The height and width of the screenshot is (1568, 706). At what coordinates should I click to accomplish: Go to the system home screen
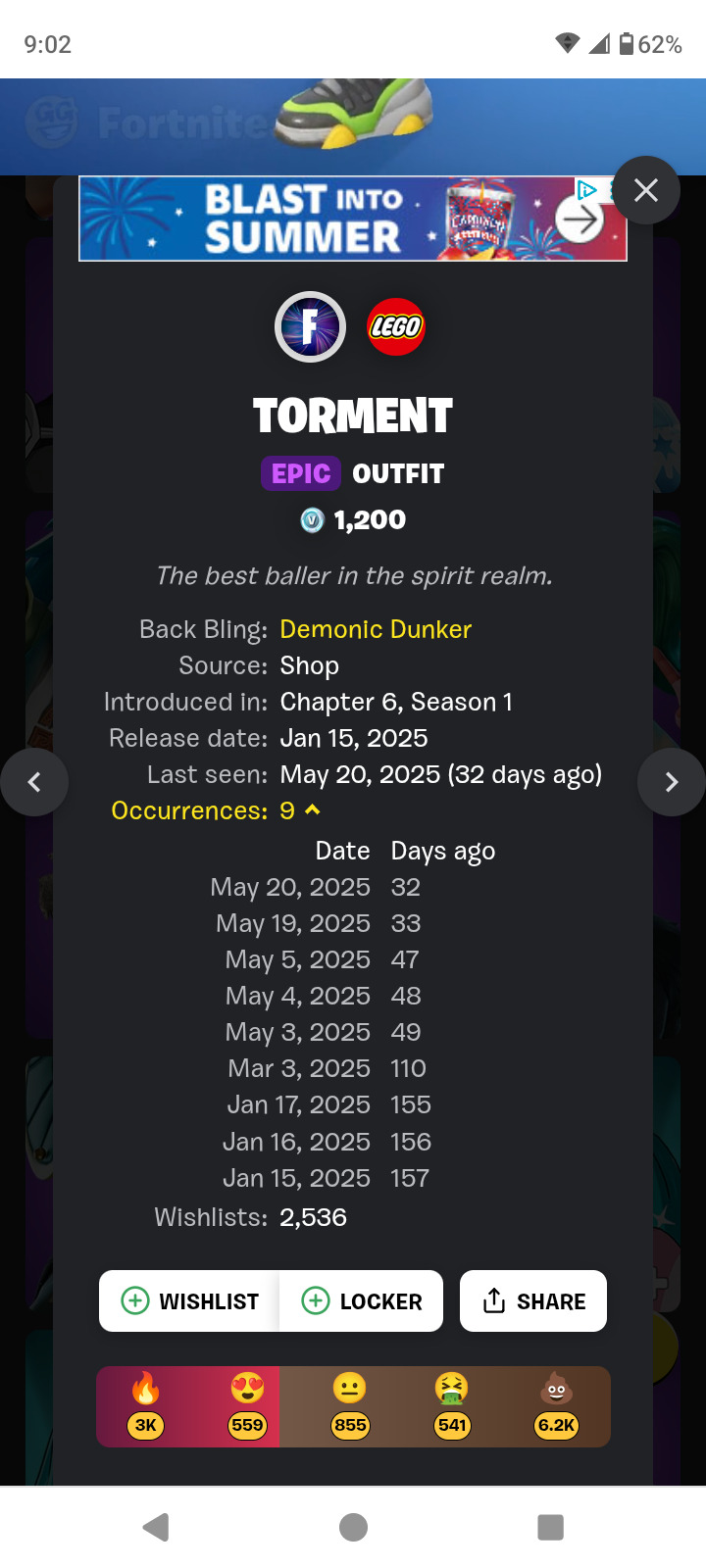[x=353, y=1527]
